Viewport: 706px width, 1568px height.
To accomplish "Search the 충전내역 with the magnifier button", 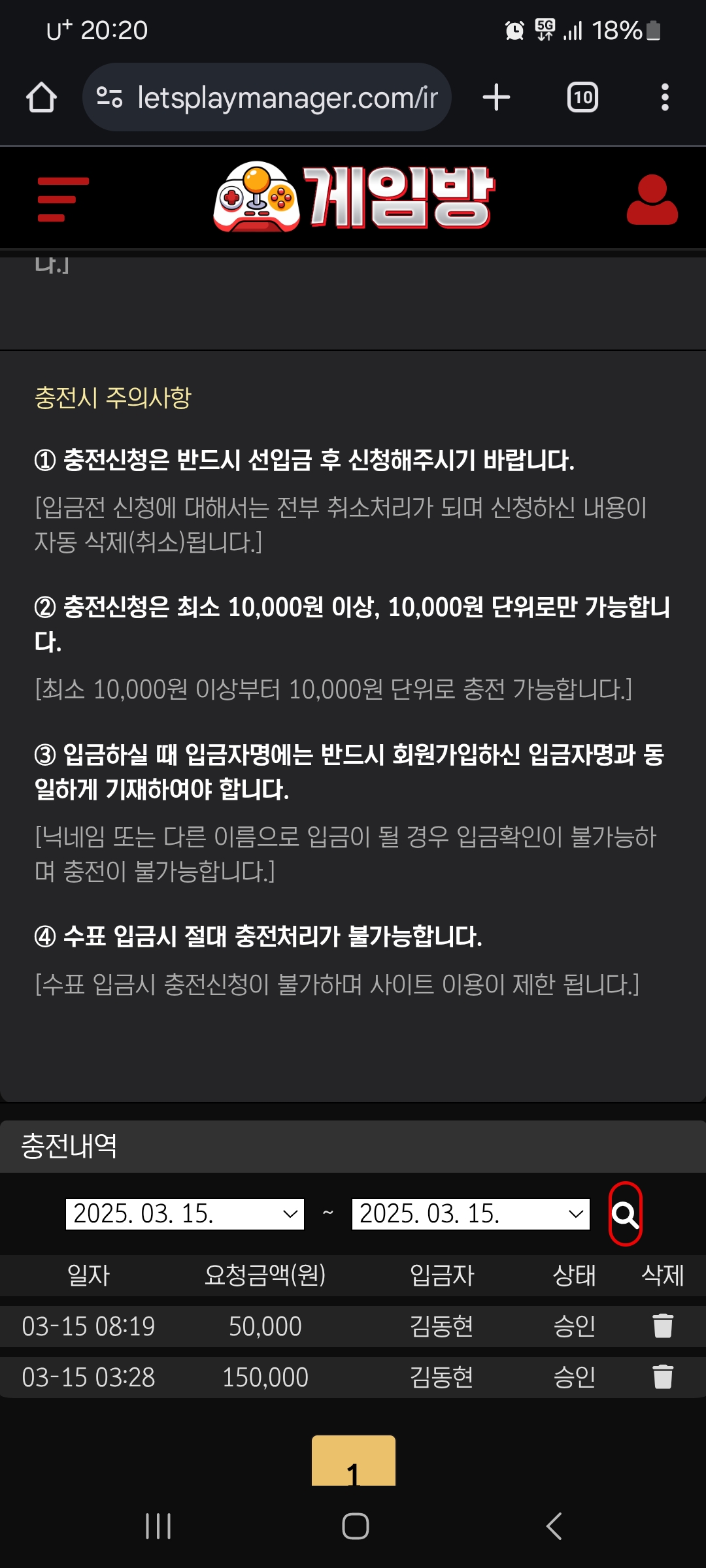I will [625, 1214].
